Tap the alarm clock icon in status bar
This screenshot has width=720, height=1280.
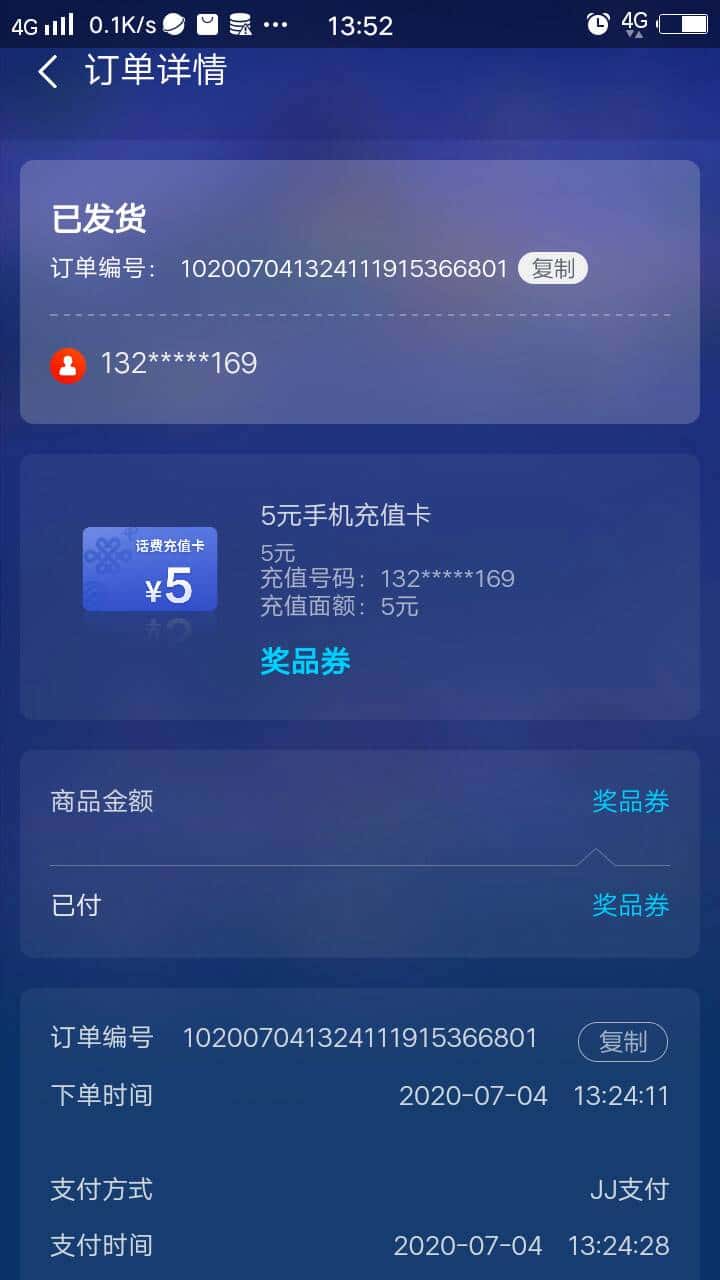pyautogui.click(x=598, y=21)
